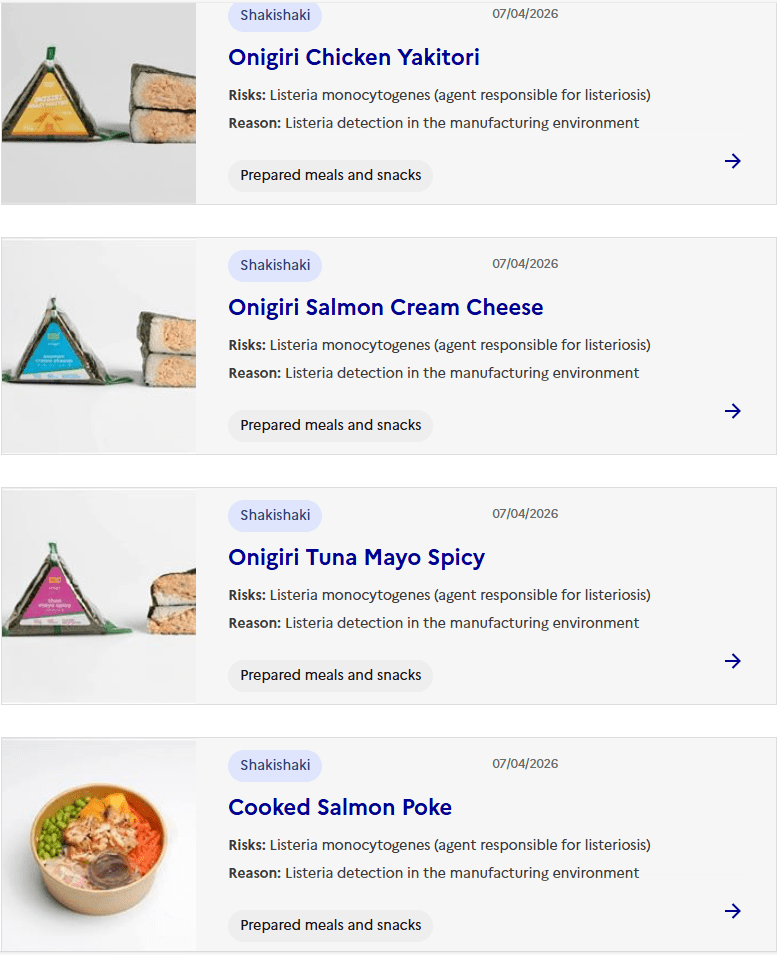This screenshot has width=777, height=955.
Task: View the Onigiri Chicken Yakitori product photo
Action: 99,103
